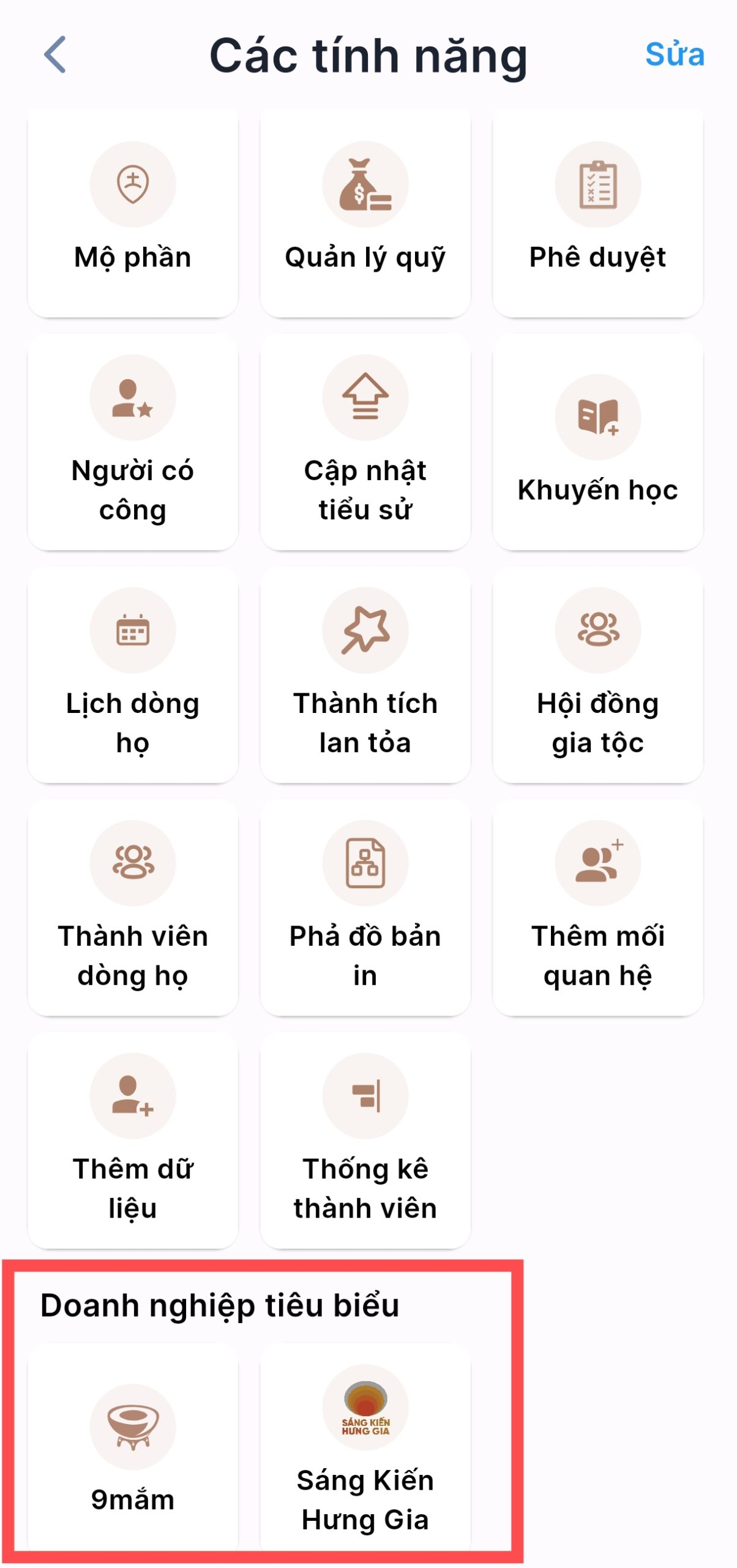
Task: Open Quản lý quỹ fund management
Action: (365, 213)
